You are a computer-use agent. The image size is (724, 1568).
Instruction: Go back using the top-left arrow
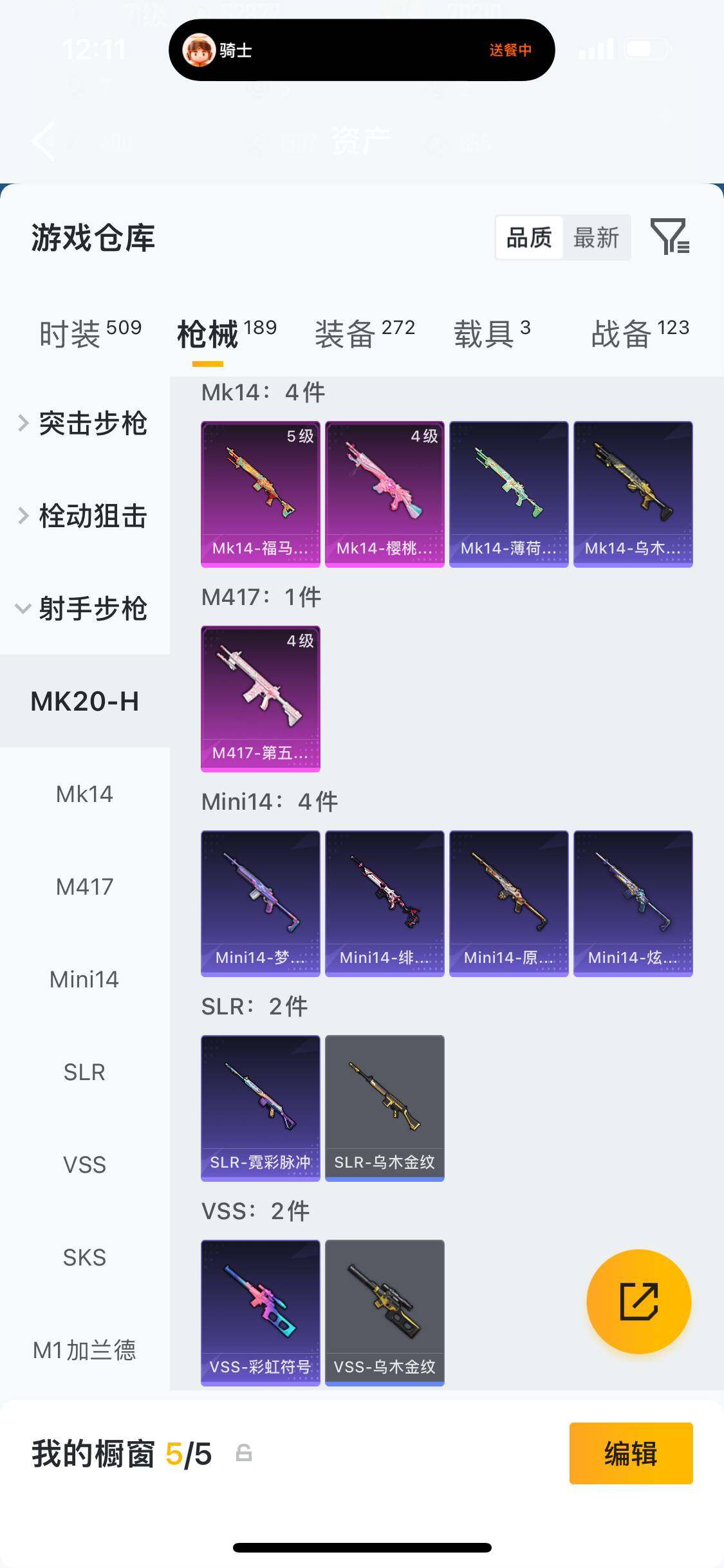click(x=44, y=140)
